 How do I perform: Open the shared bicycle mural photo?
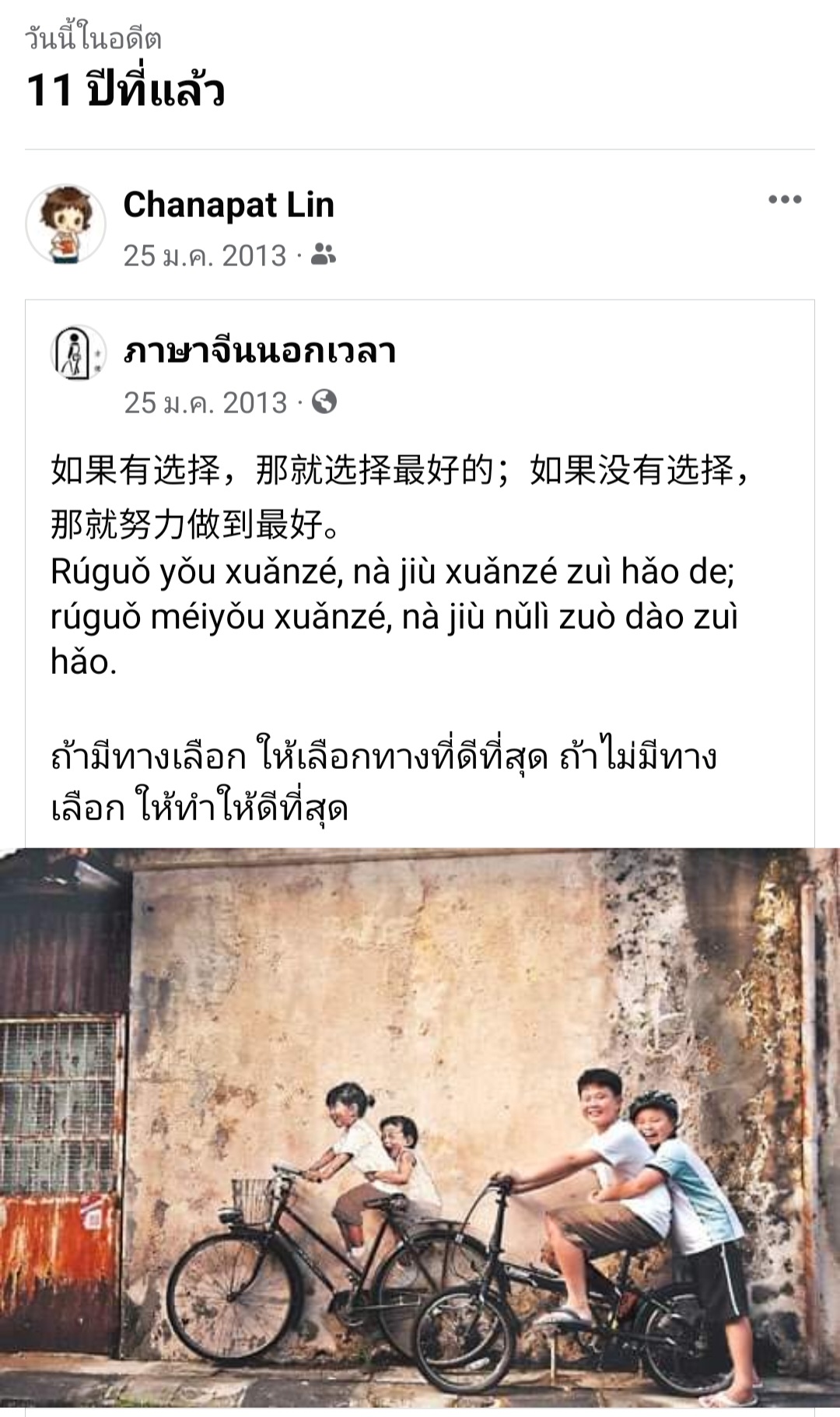(x=420, y=1128)
